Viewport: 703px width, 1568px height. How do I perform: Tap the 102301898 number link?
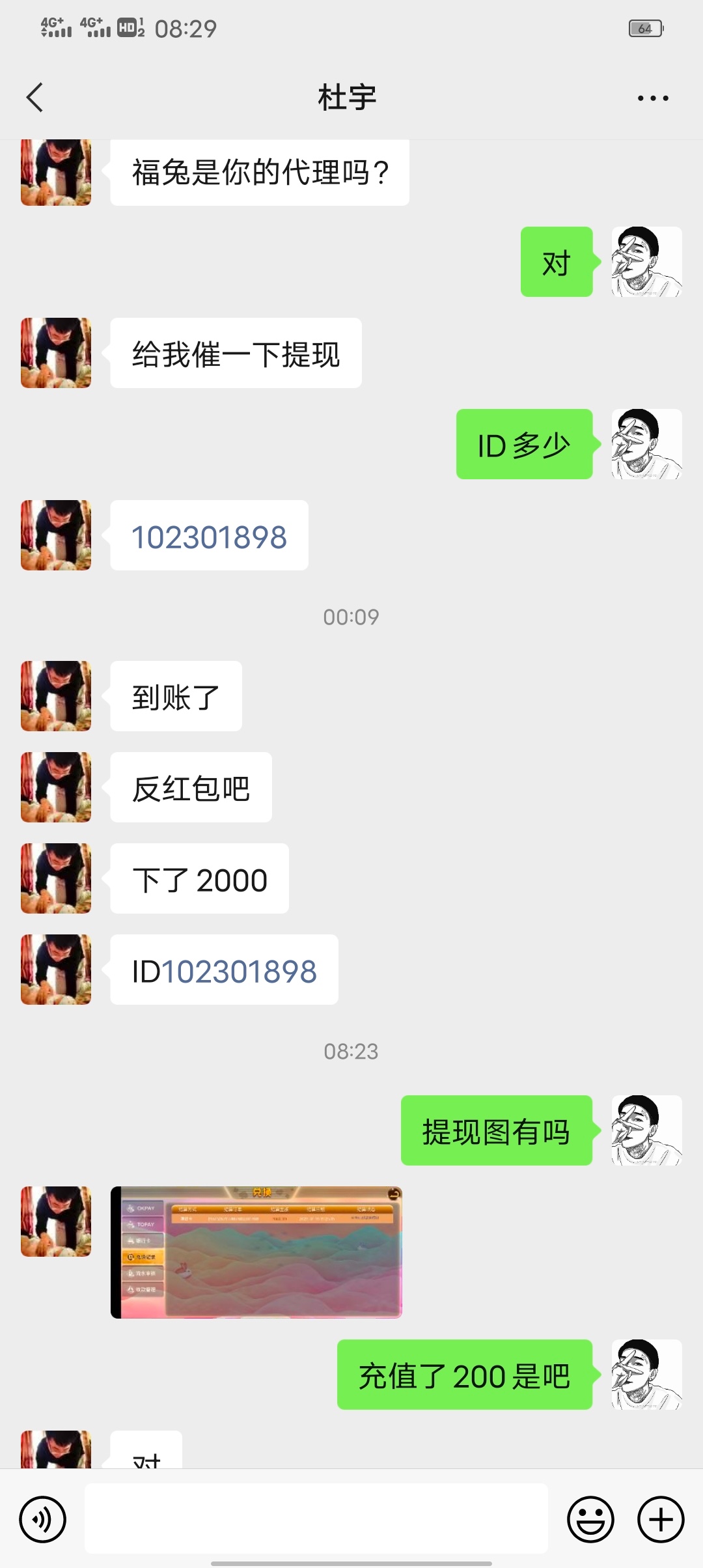(209, 537)
